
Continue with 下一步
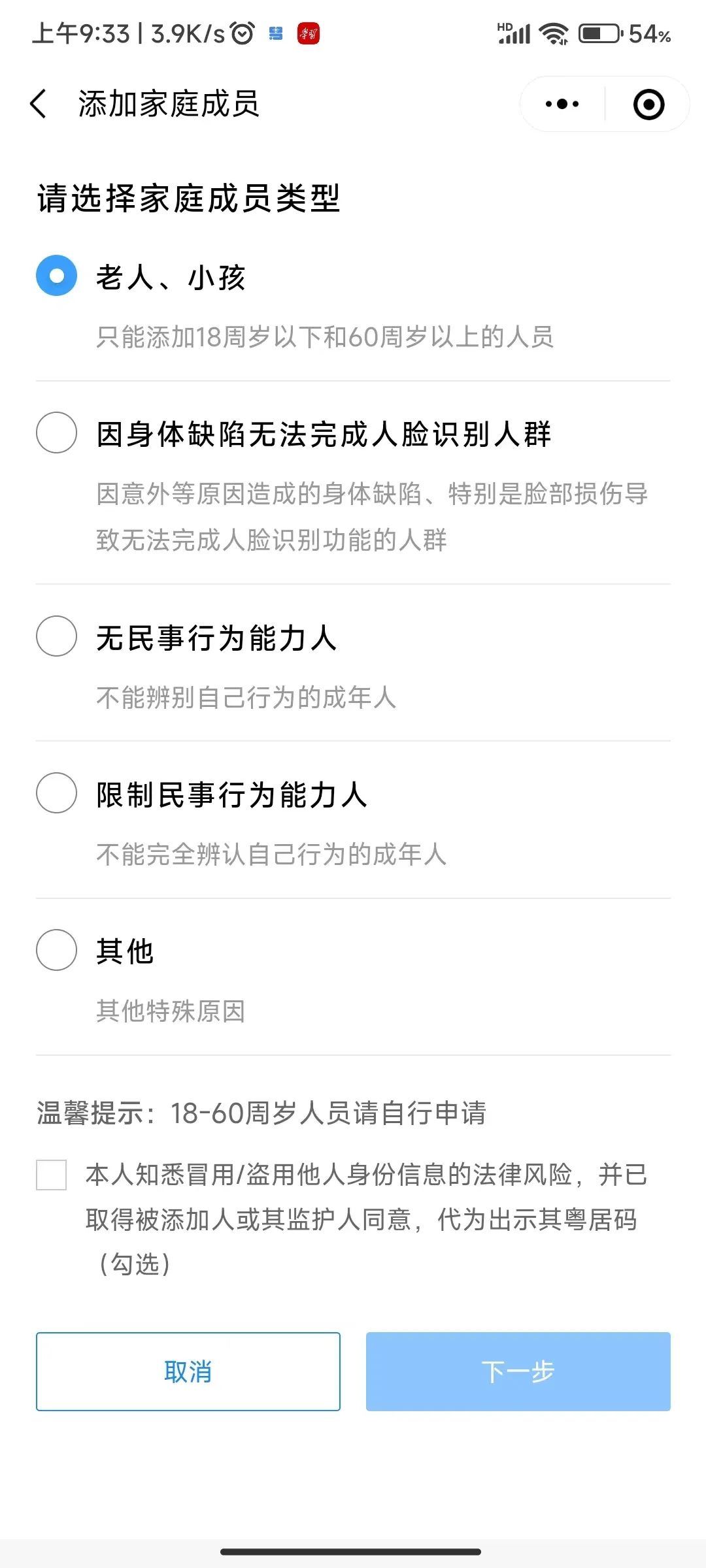point(518,1371)
